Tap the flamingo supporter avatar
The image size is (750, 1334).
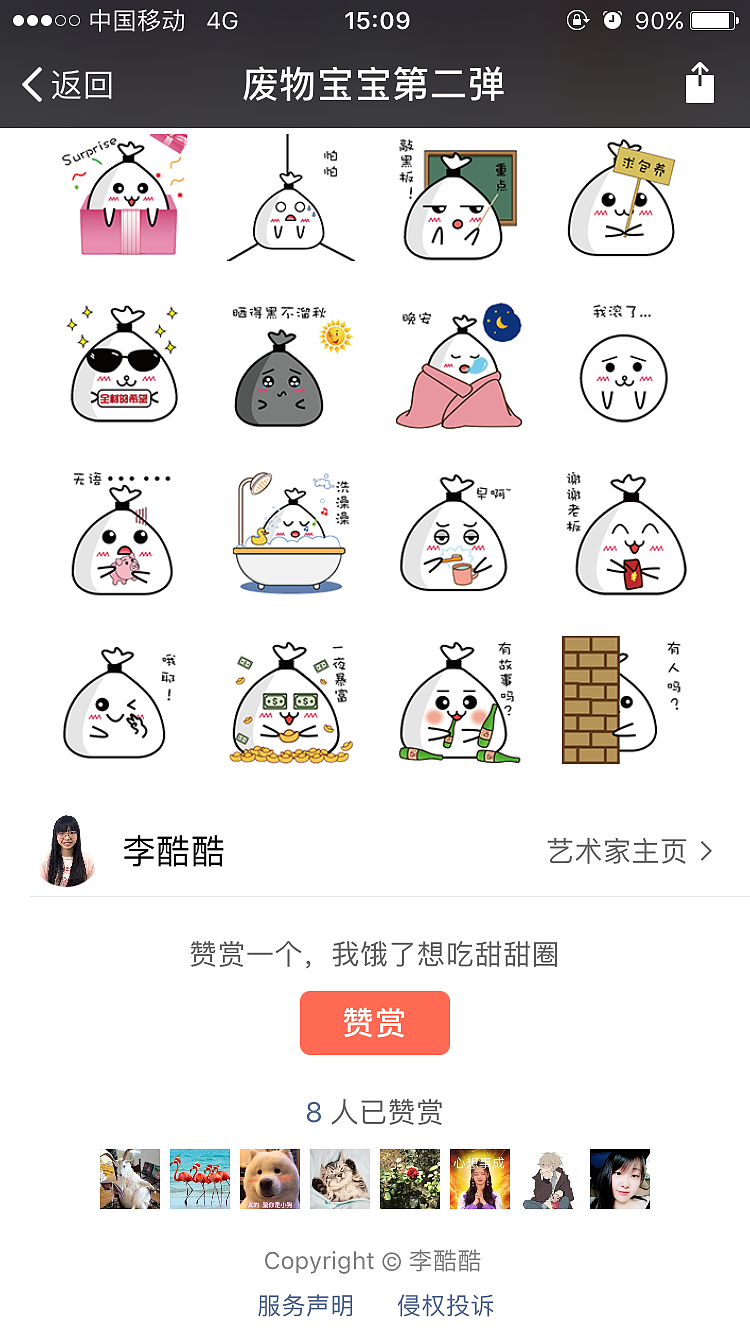(199, 1179)
